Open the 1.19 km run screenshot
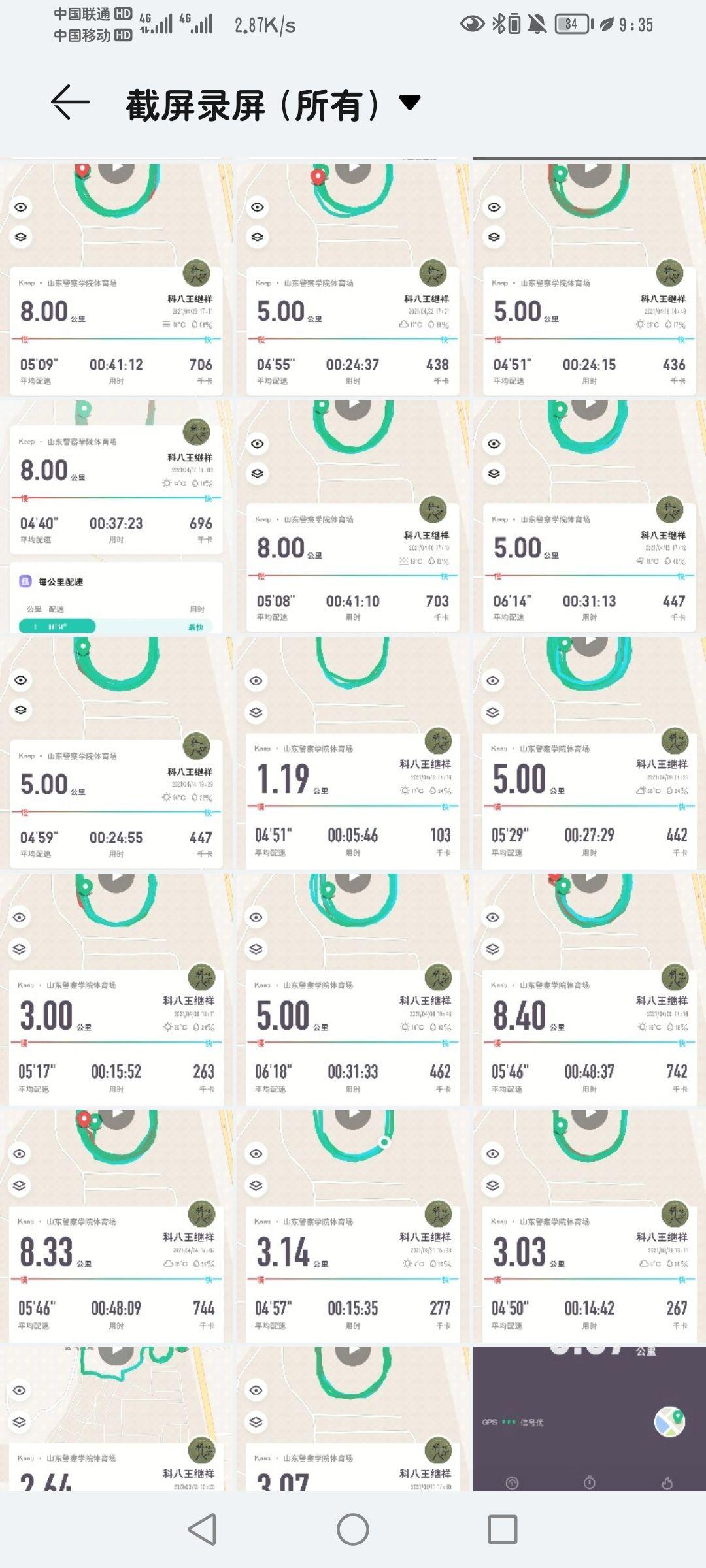The height and width of the screenshot is (1568, 706). (353, 753)
